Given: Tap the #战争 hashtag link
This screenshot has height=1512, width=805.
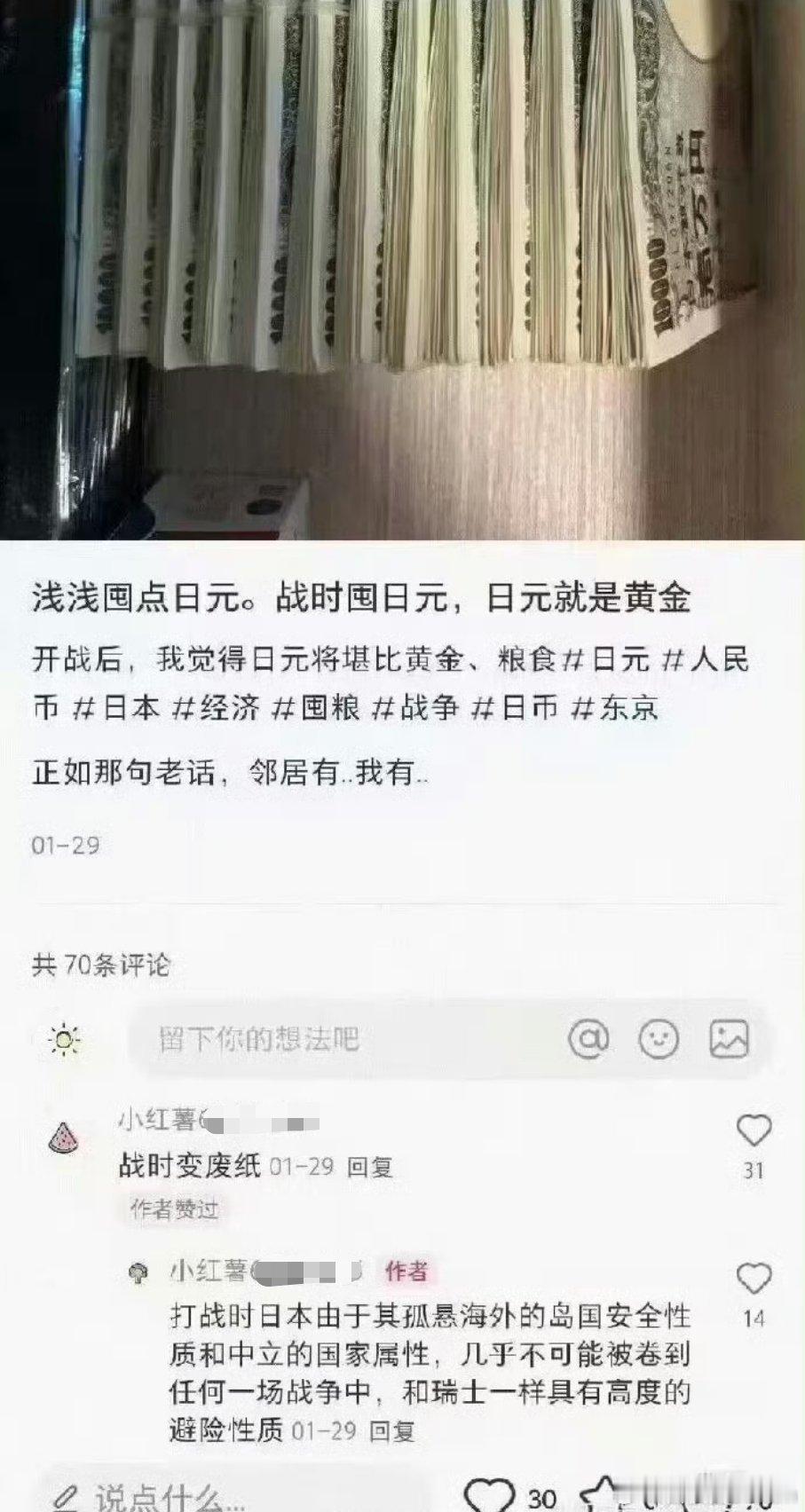Looking at the screenshot, I should tap(418, 708).
